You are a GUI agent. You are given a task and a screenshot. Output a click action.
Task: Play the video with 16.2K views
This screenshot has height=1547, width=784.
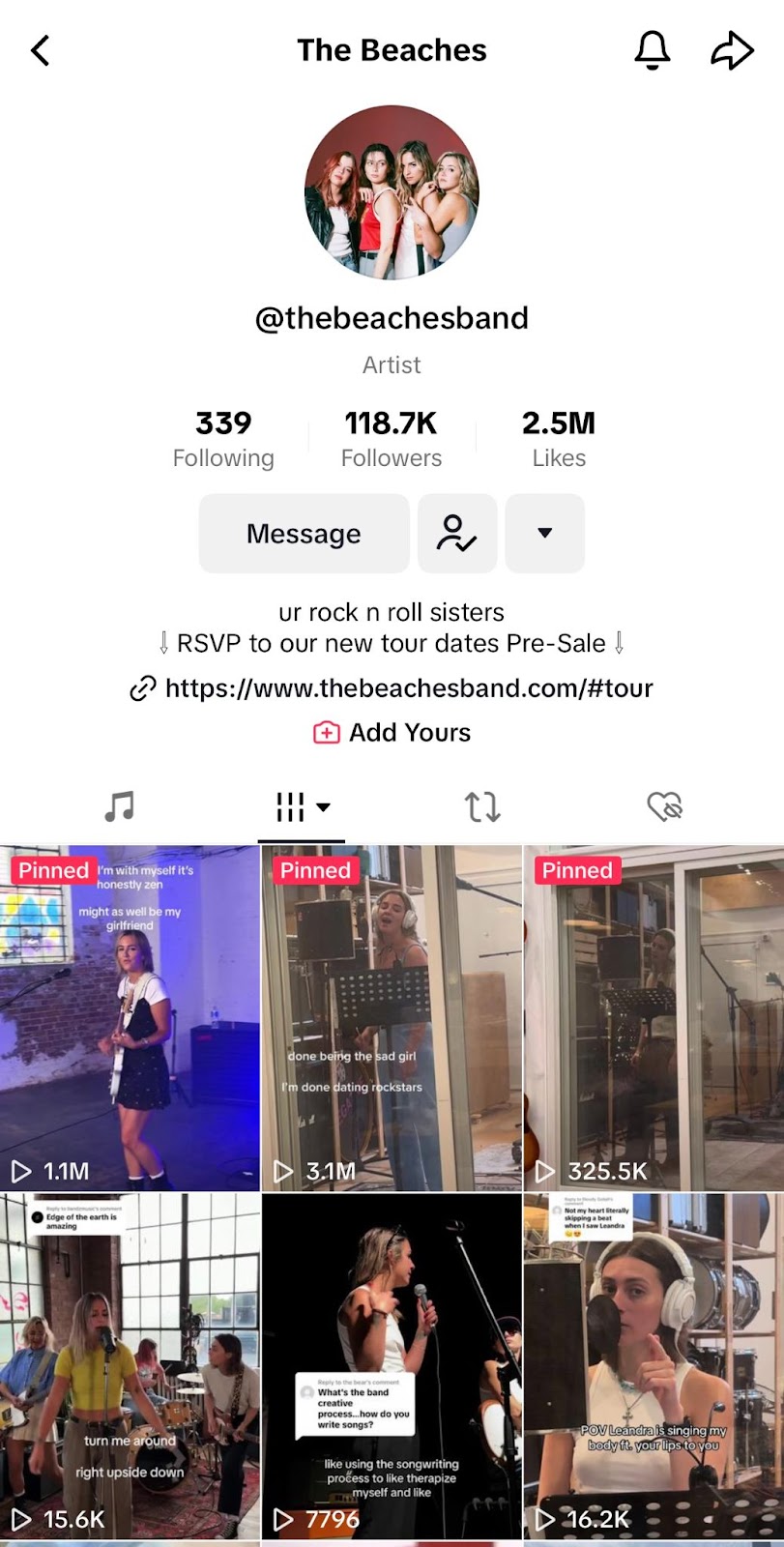(x=653, y=1365)
